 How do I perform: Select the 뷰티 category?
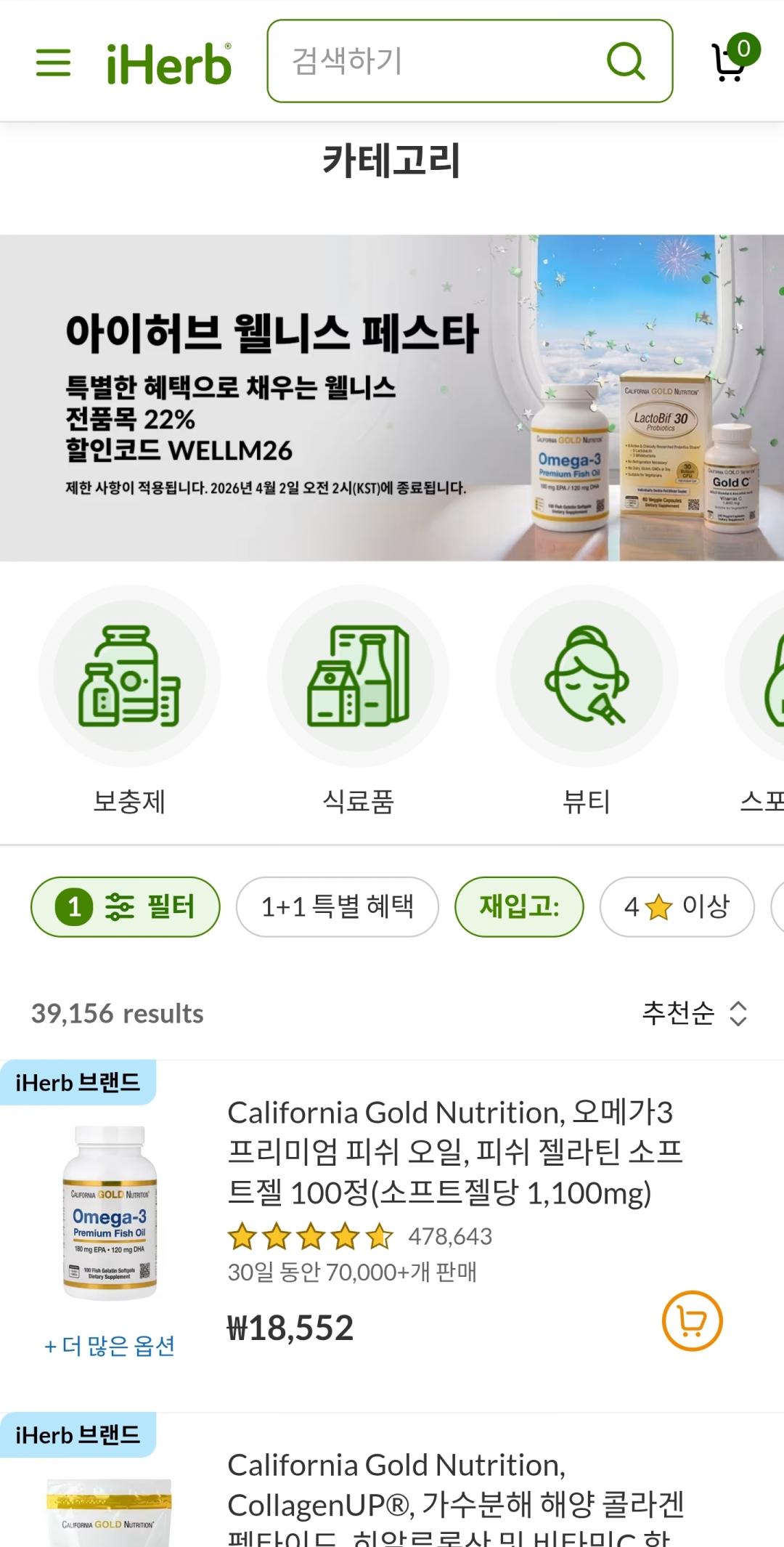(x=587, y=701)
